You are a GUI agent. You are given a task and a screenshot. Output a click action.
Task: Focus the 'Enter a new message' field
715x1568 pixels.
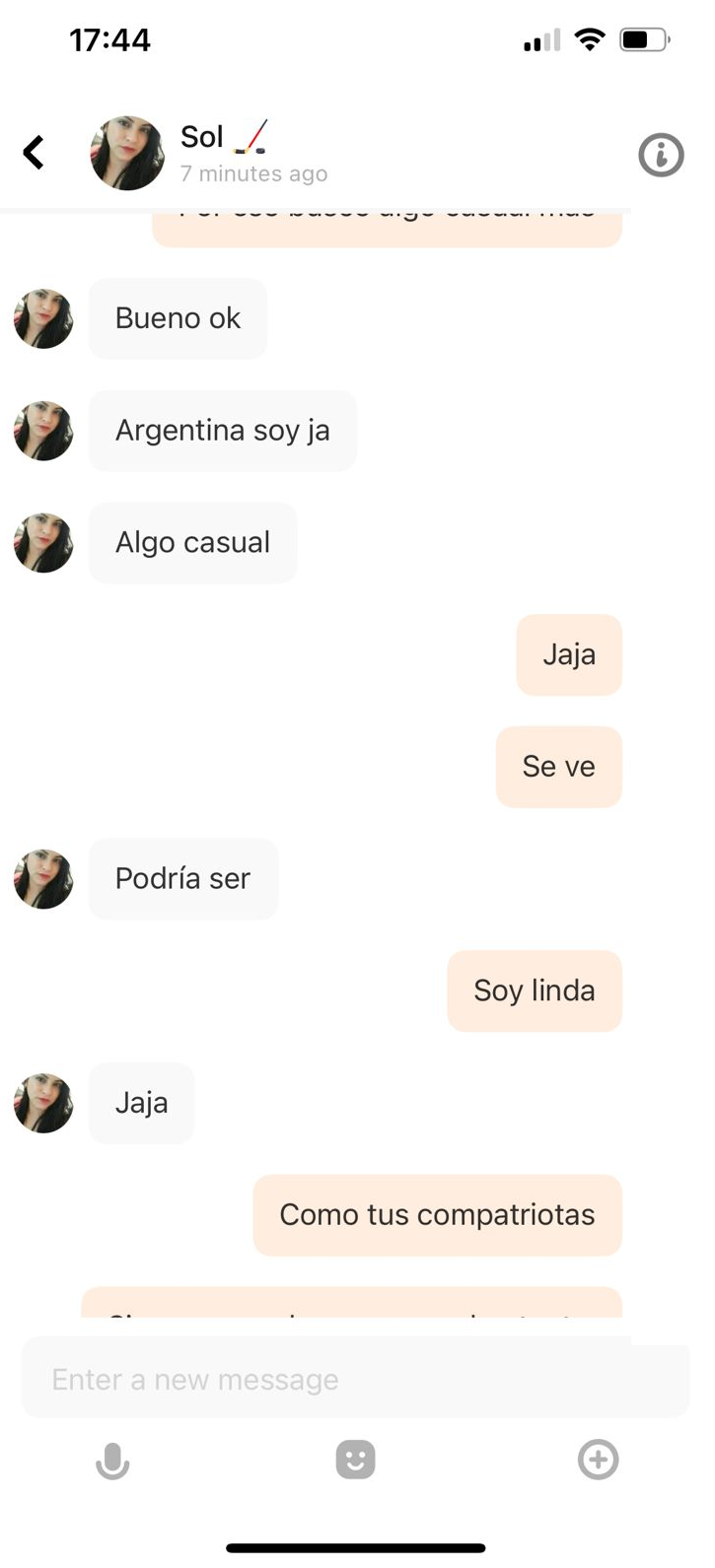tap(355, 1379)
